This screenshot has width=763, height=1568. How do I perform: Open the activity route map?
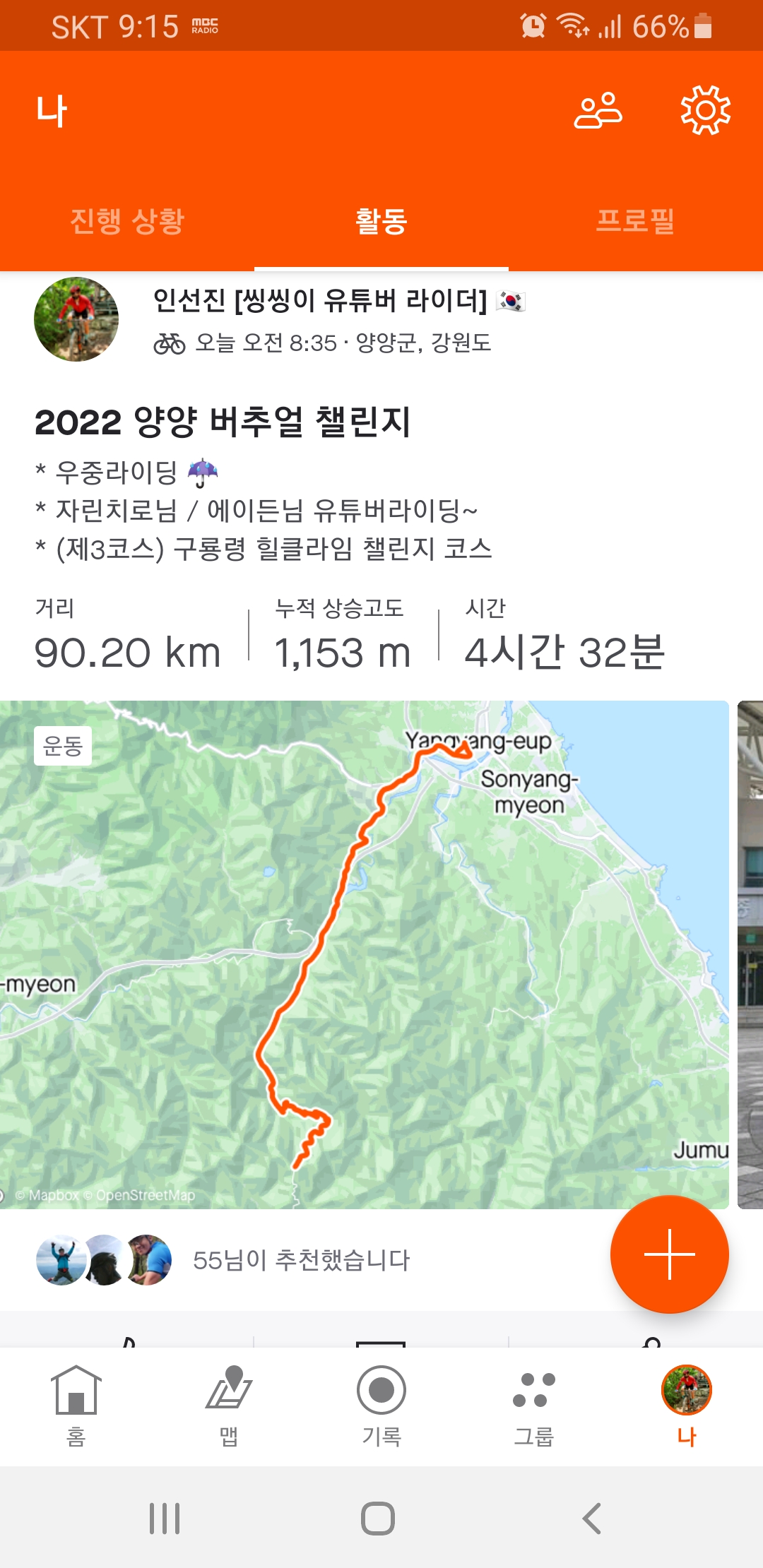click(364, 954)
